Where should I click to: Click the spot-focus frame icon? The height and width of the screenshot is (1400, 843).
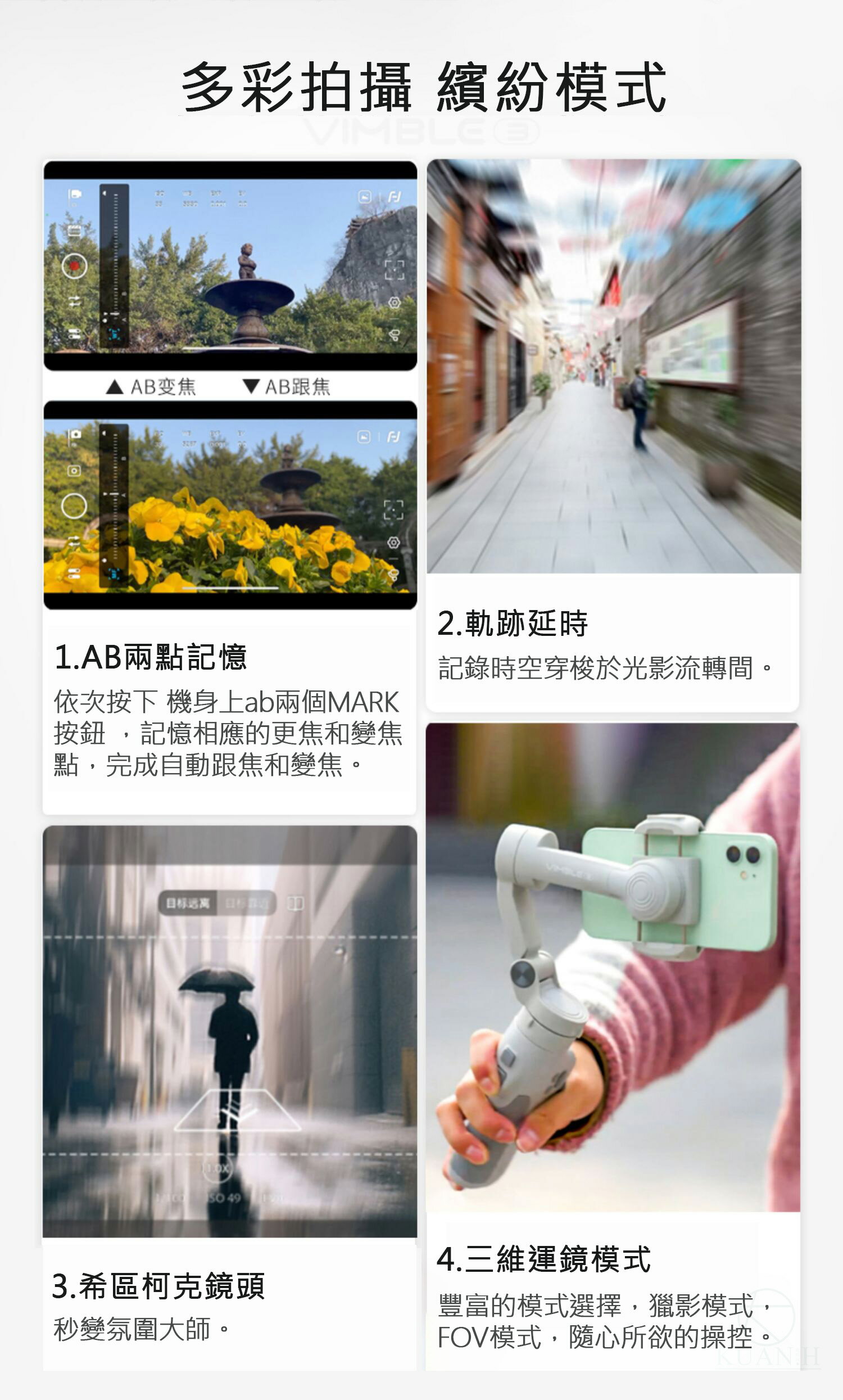396,271
